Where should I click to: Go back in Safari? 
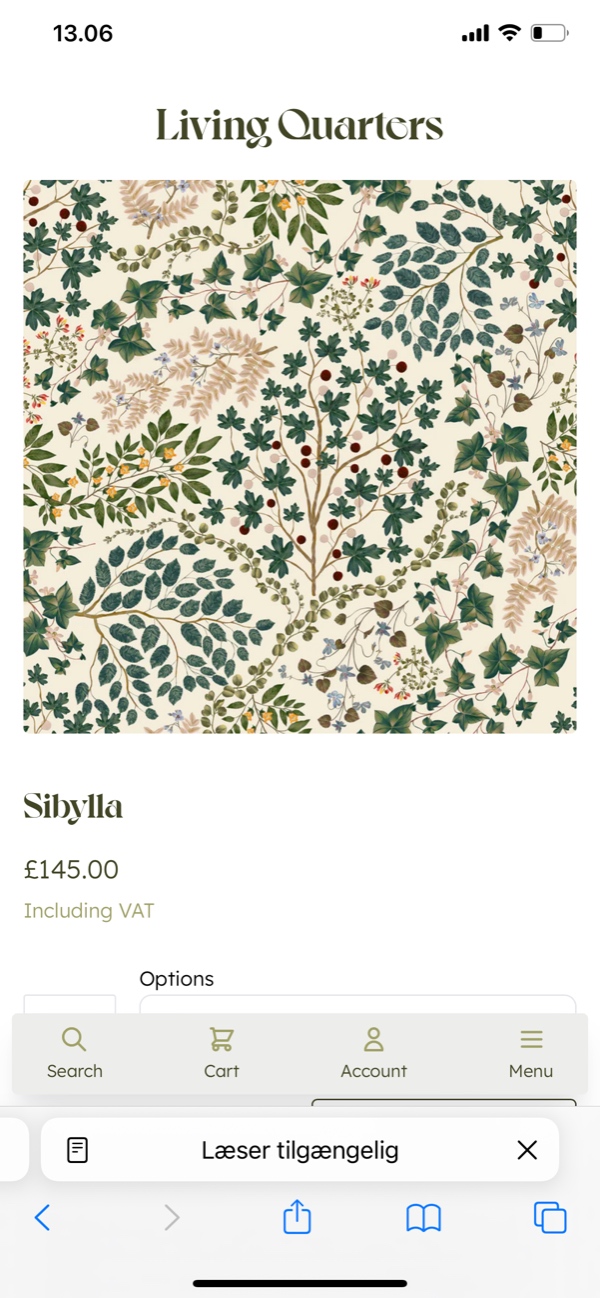[42, 1217]
